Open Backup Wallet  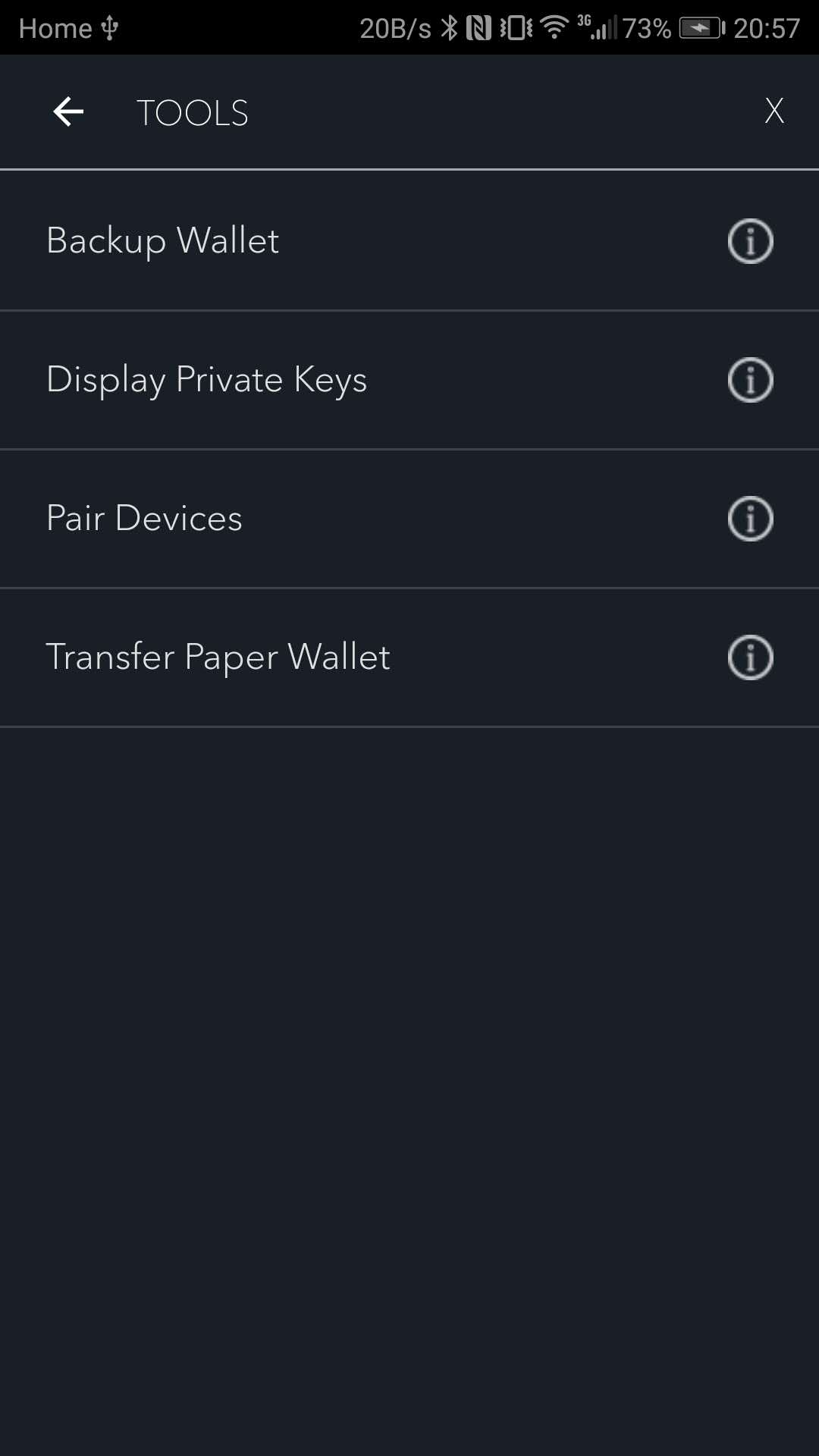click(409, 240)
